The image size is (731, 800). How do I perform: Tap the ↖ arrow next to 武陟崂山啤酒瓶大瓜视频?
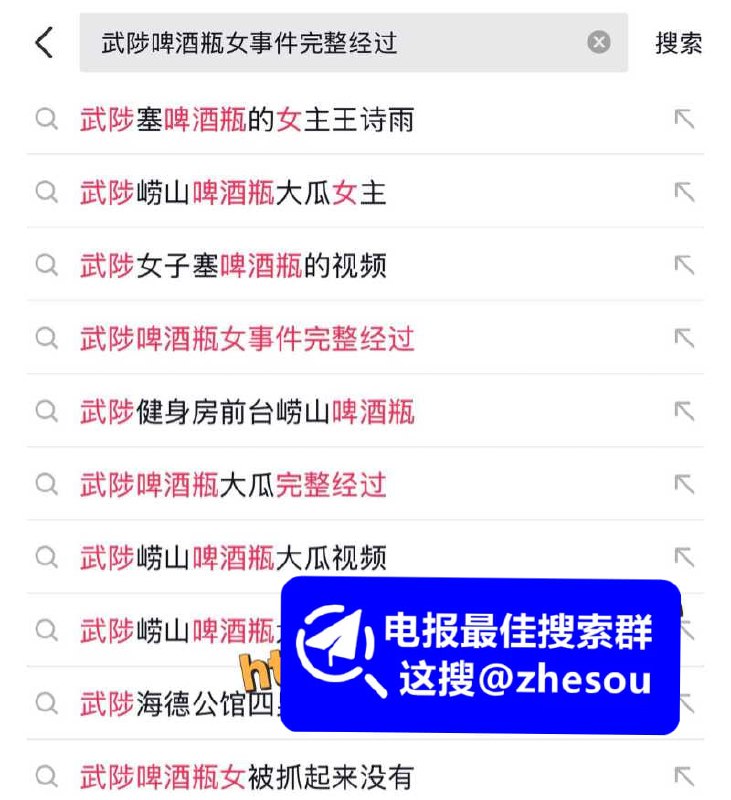coord(684,557)
